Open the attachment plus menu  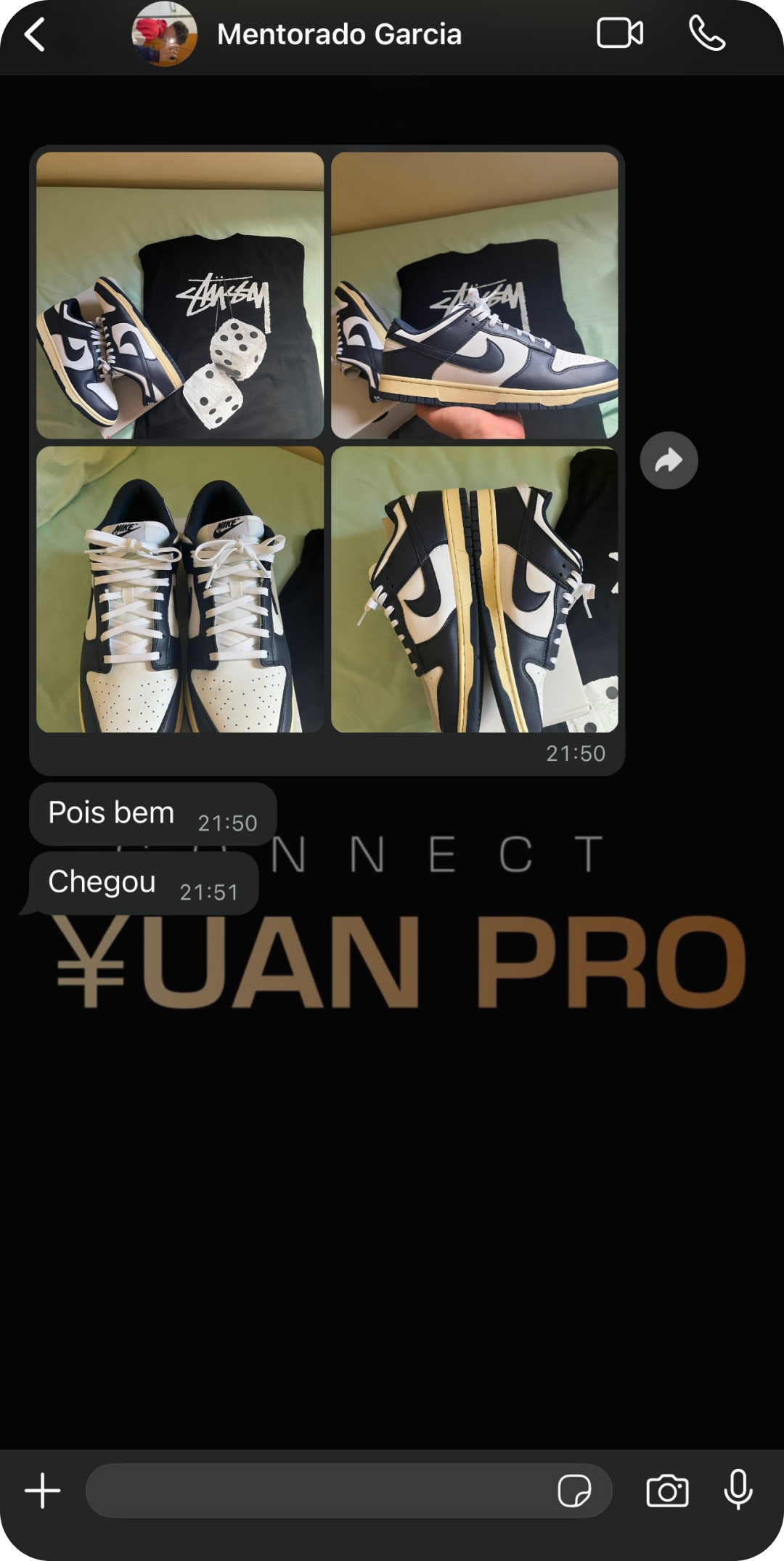(x=43, y=1491)
